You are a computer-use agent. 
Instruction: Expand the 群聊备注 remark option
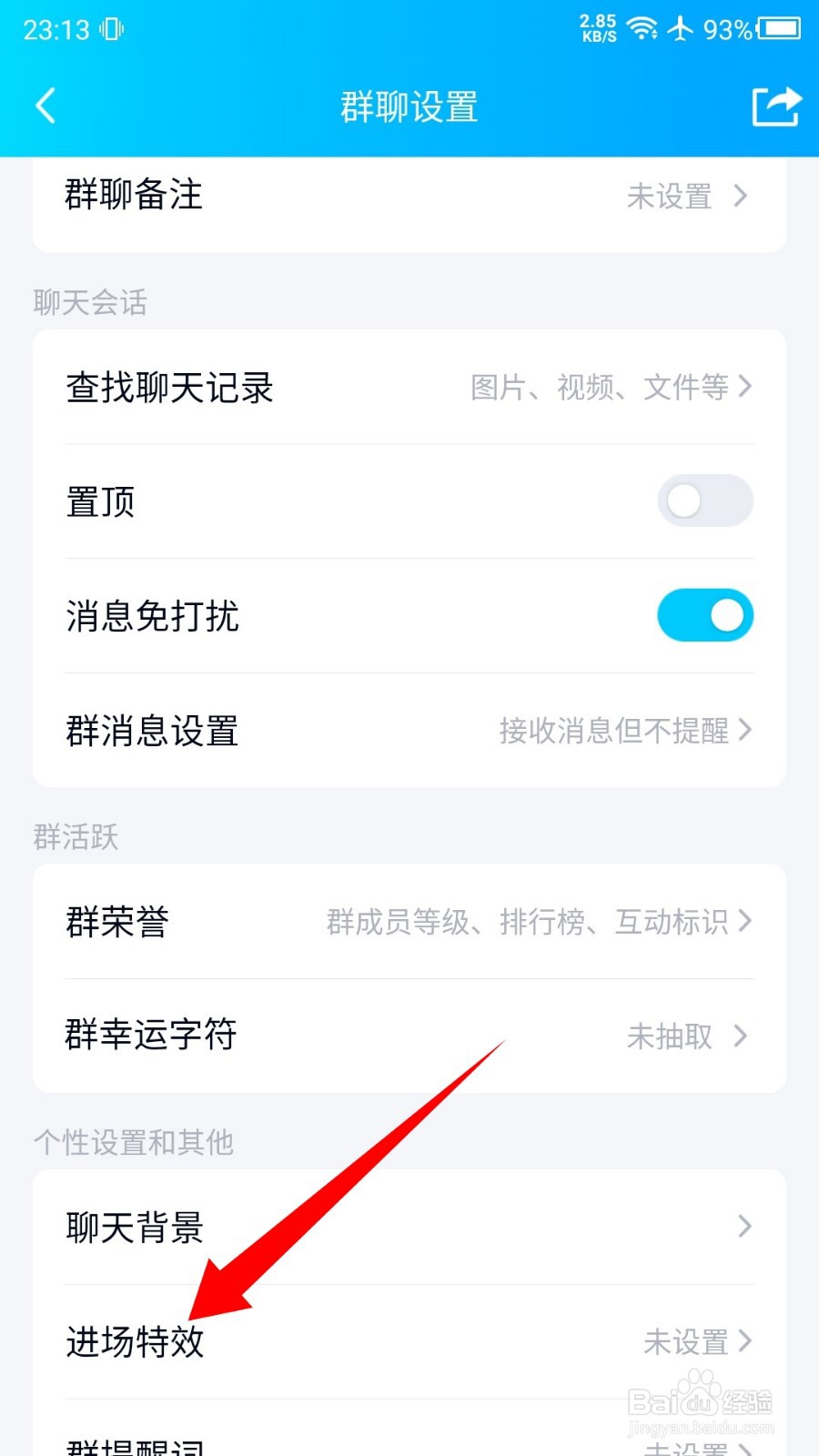point(409,196)
